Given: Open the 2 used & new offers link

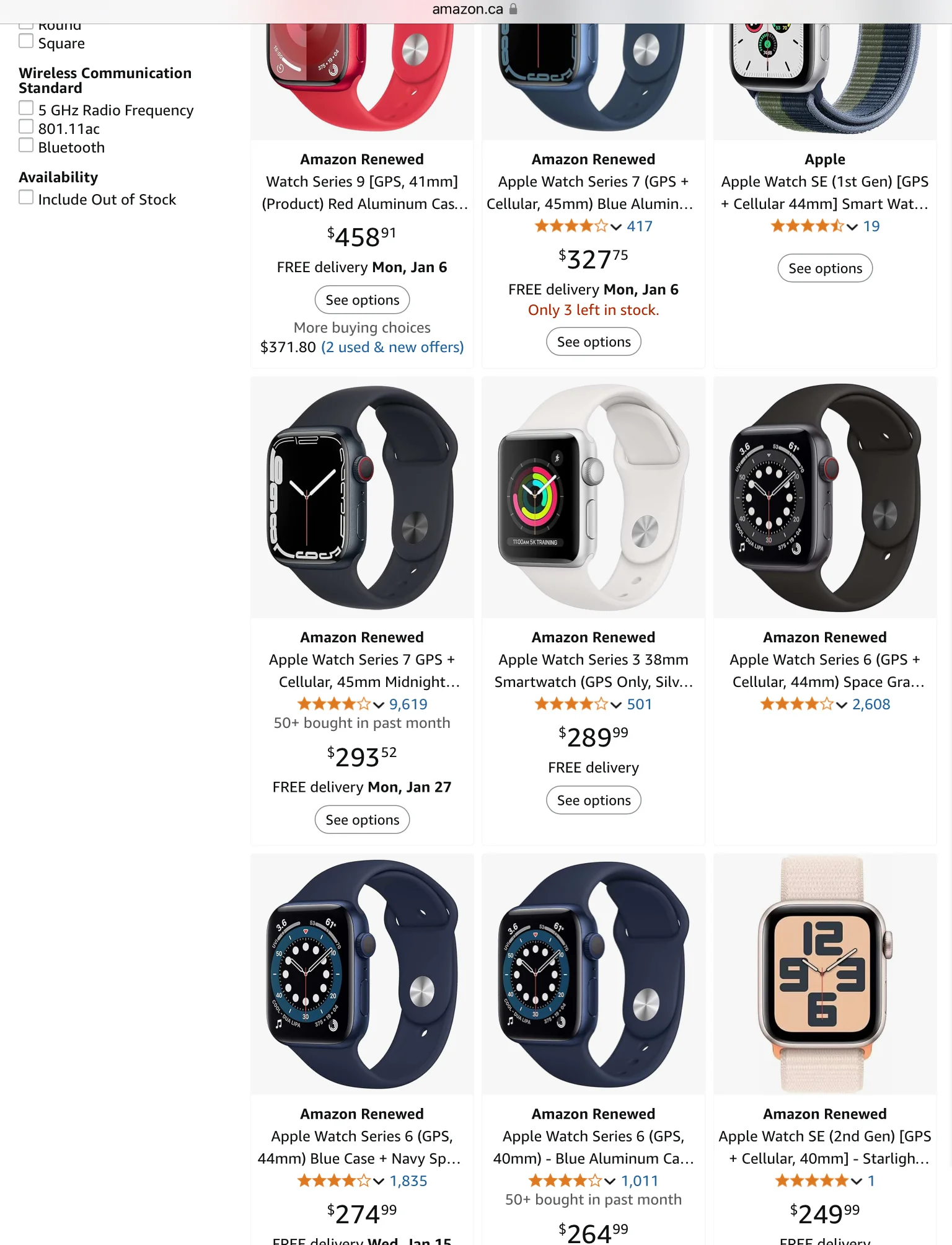Looking at the screenshot, I should 392,347.
